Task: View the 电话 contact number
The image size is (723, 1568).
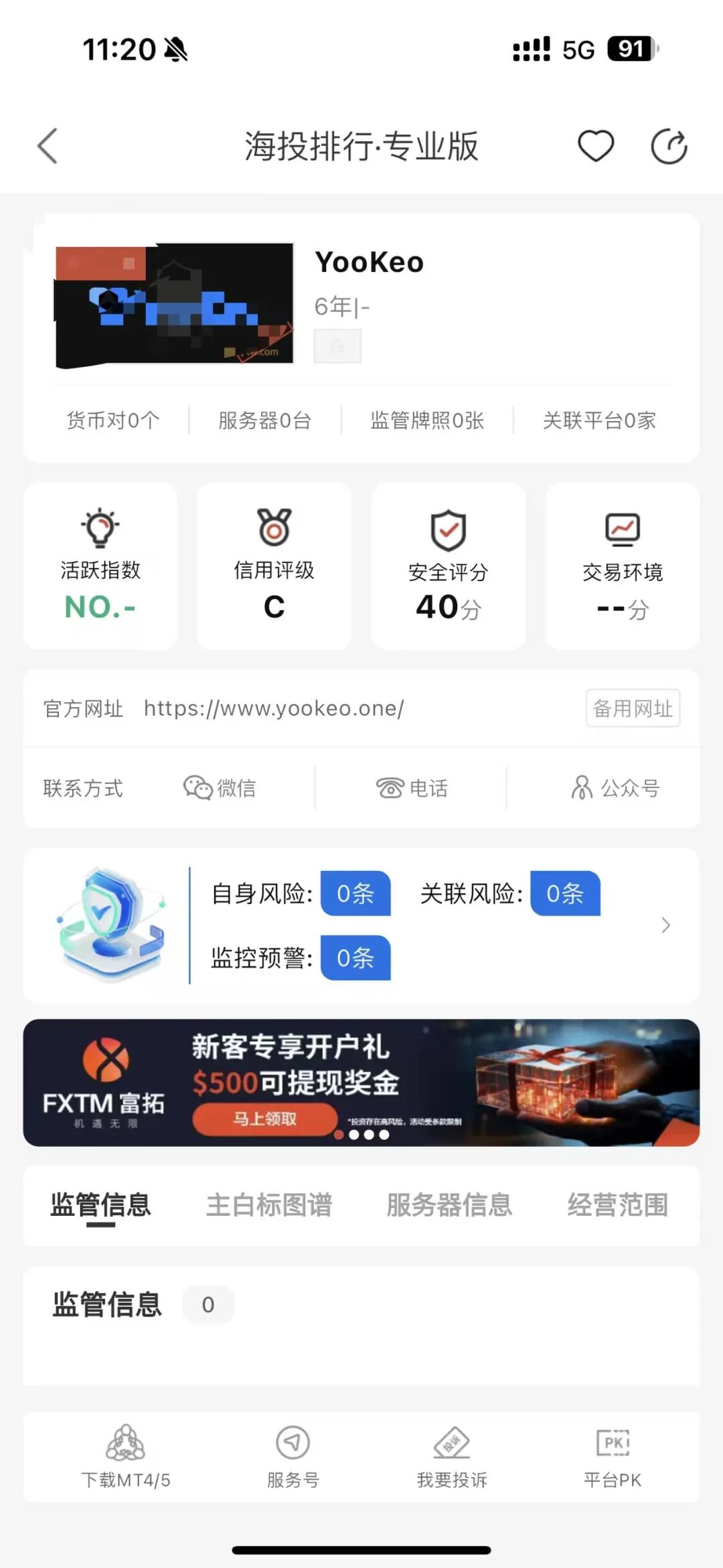Action: point(412,788)
